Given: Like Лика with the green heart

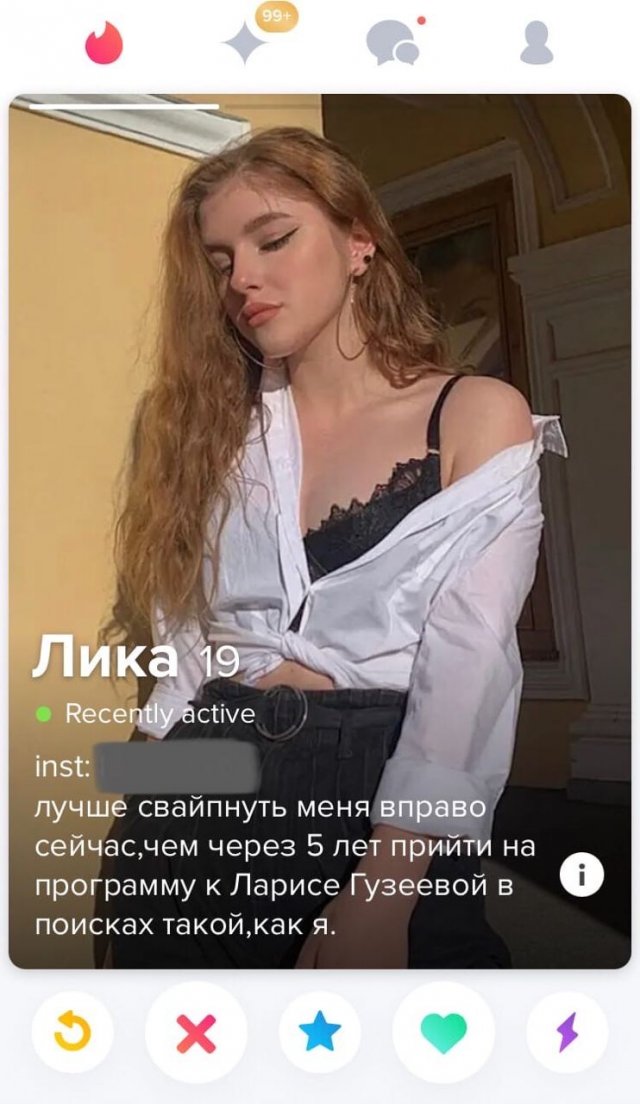Looking at the screenshot, I should pyautogui.click(x=444, y=1033).
